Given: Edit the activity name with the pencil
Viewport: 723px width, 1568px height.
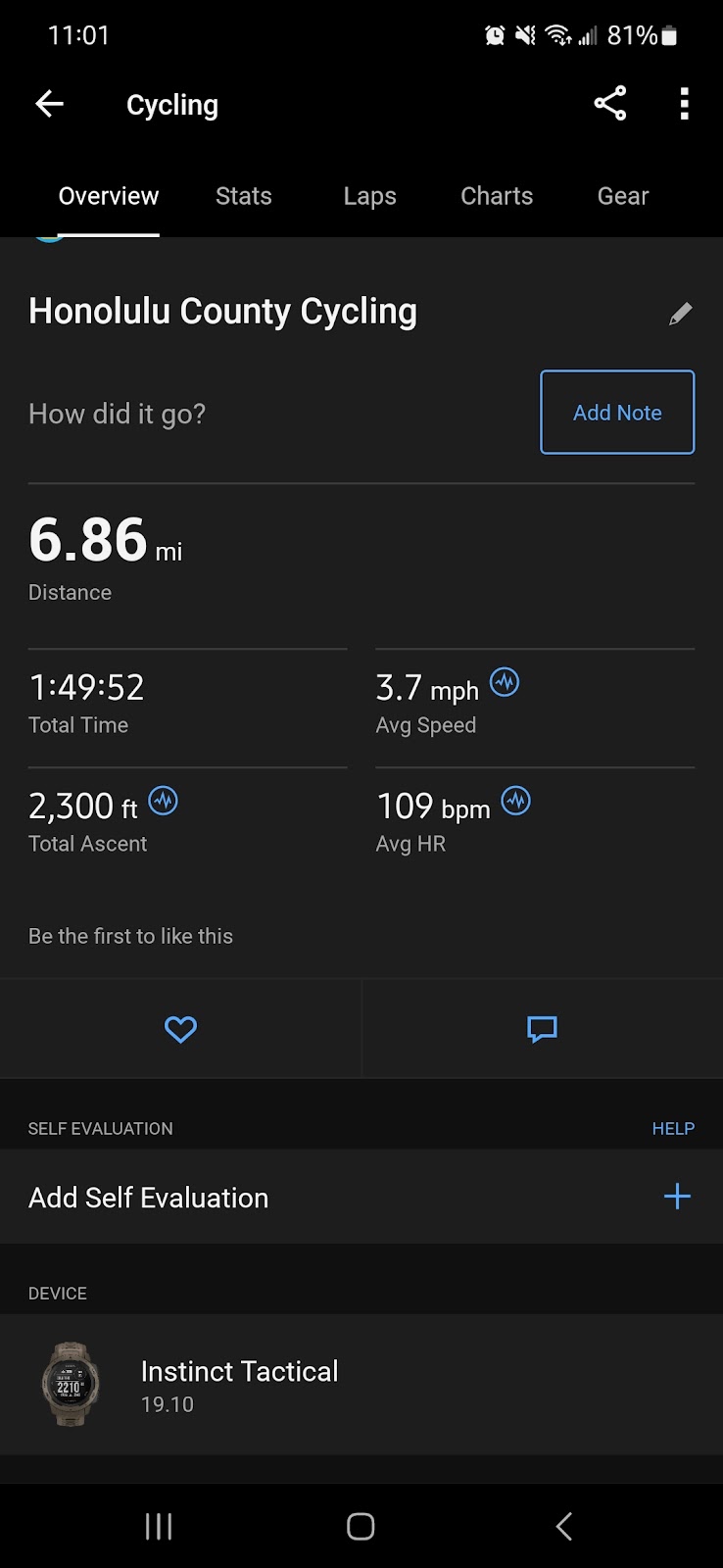Looking at the screenshot, I should (x=681, y=314).
